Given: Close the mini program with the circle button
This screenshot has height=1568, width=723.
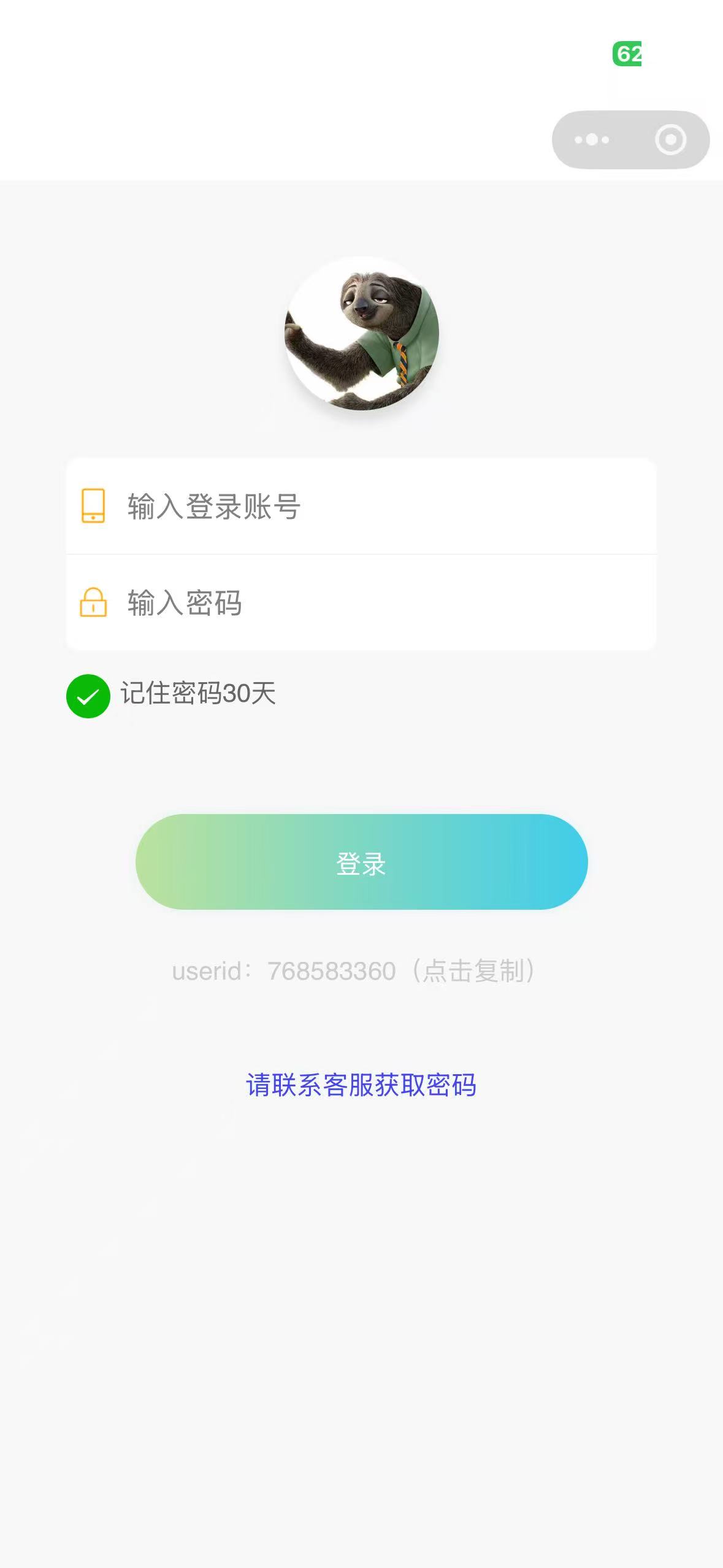Looking at the screenshot, I should coord(670,140).
